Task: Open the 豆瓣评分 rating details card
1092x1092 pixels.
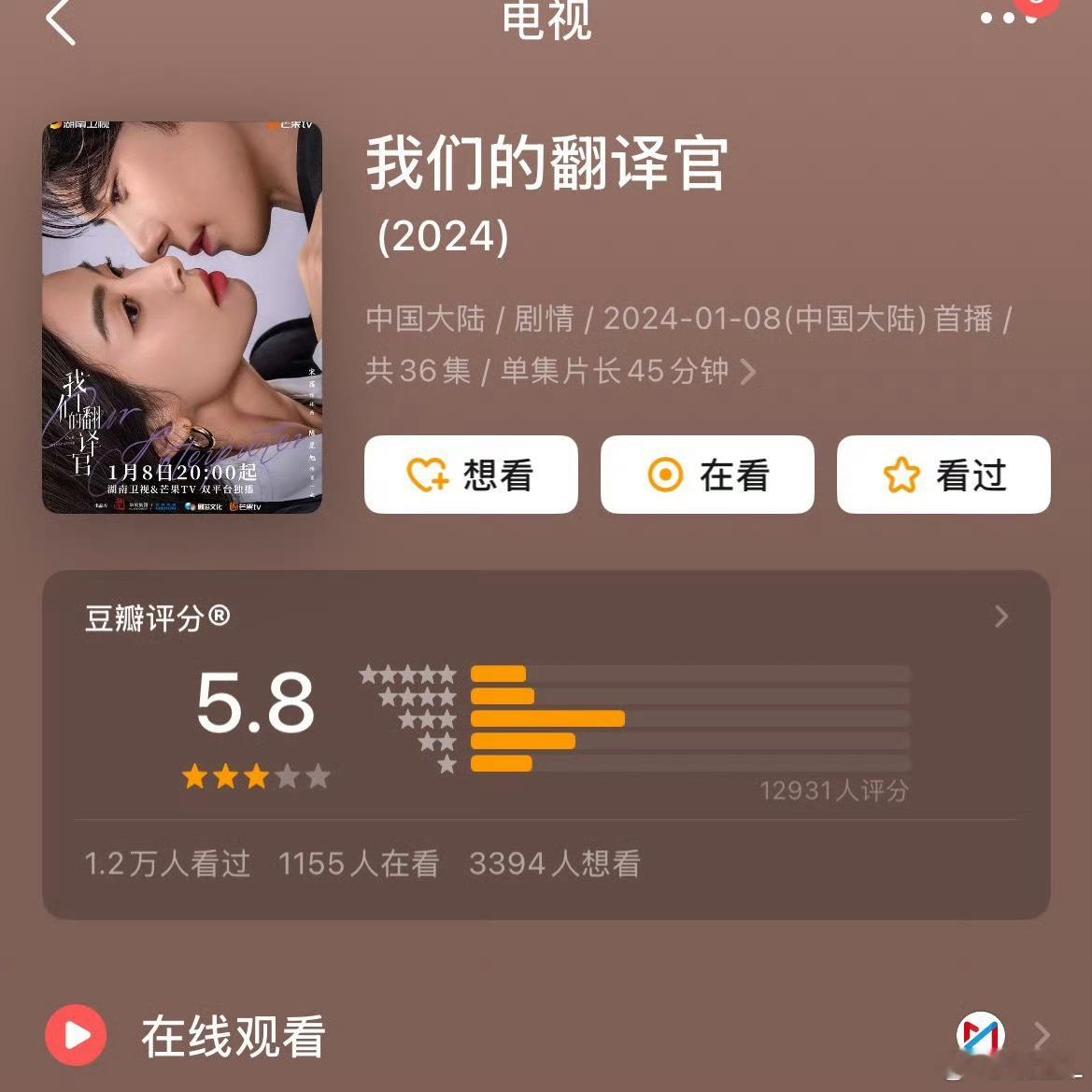Action: click(1000, 617)
